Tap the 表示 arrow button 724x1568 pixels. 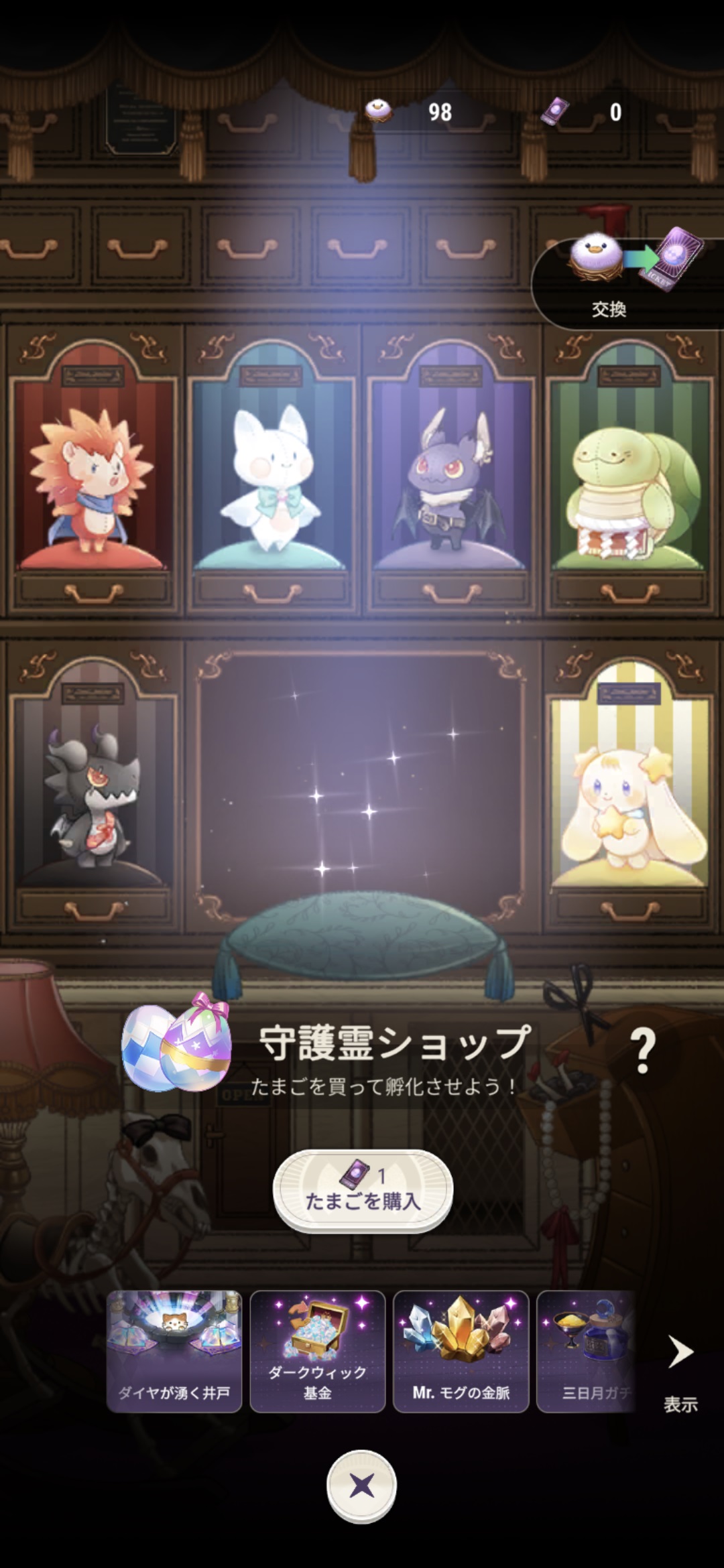pyautogui.click(x=680, y=1367)
